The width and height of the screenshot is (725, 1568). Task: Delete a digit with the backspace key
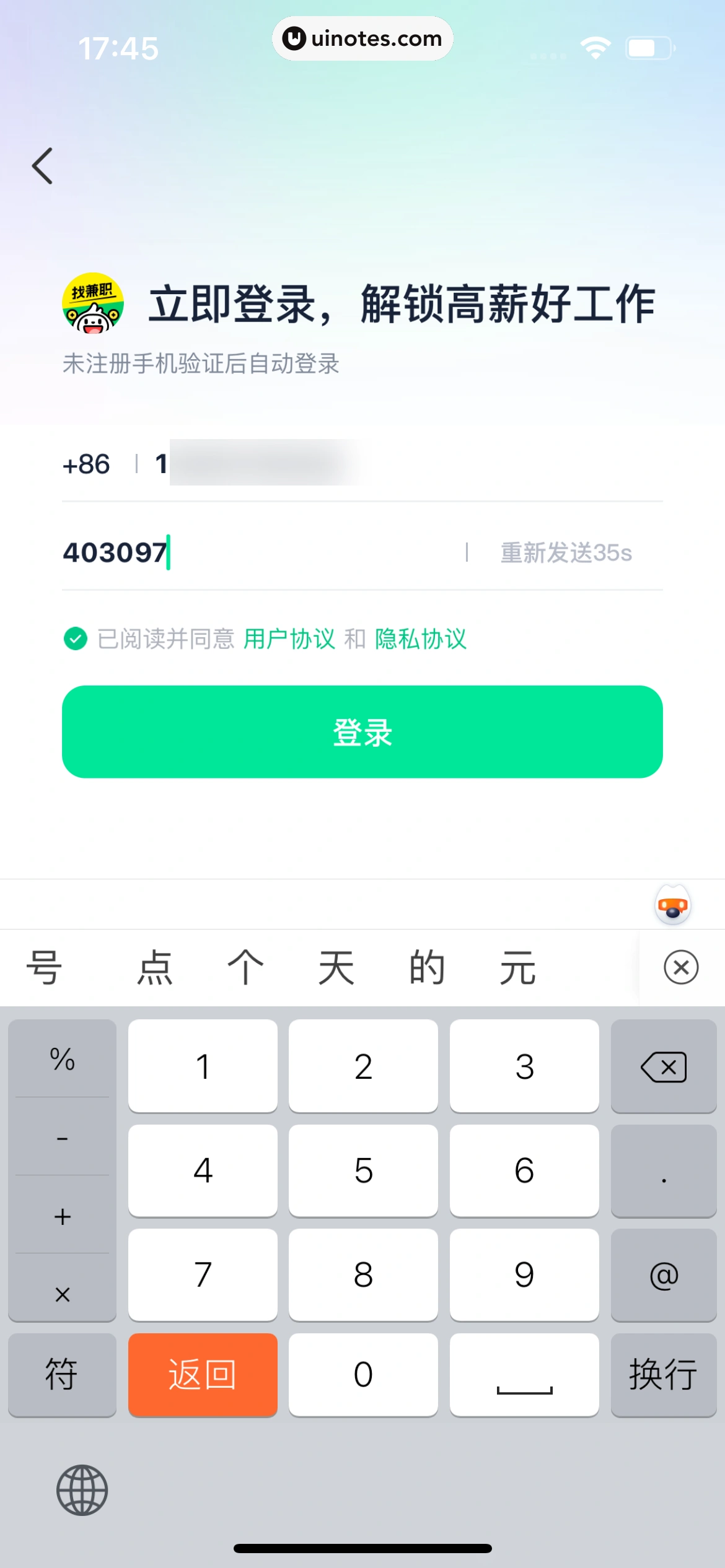point(664,1066)
